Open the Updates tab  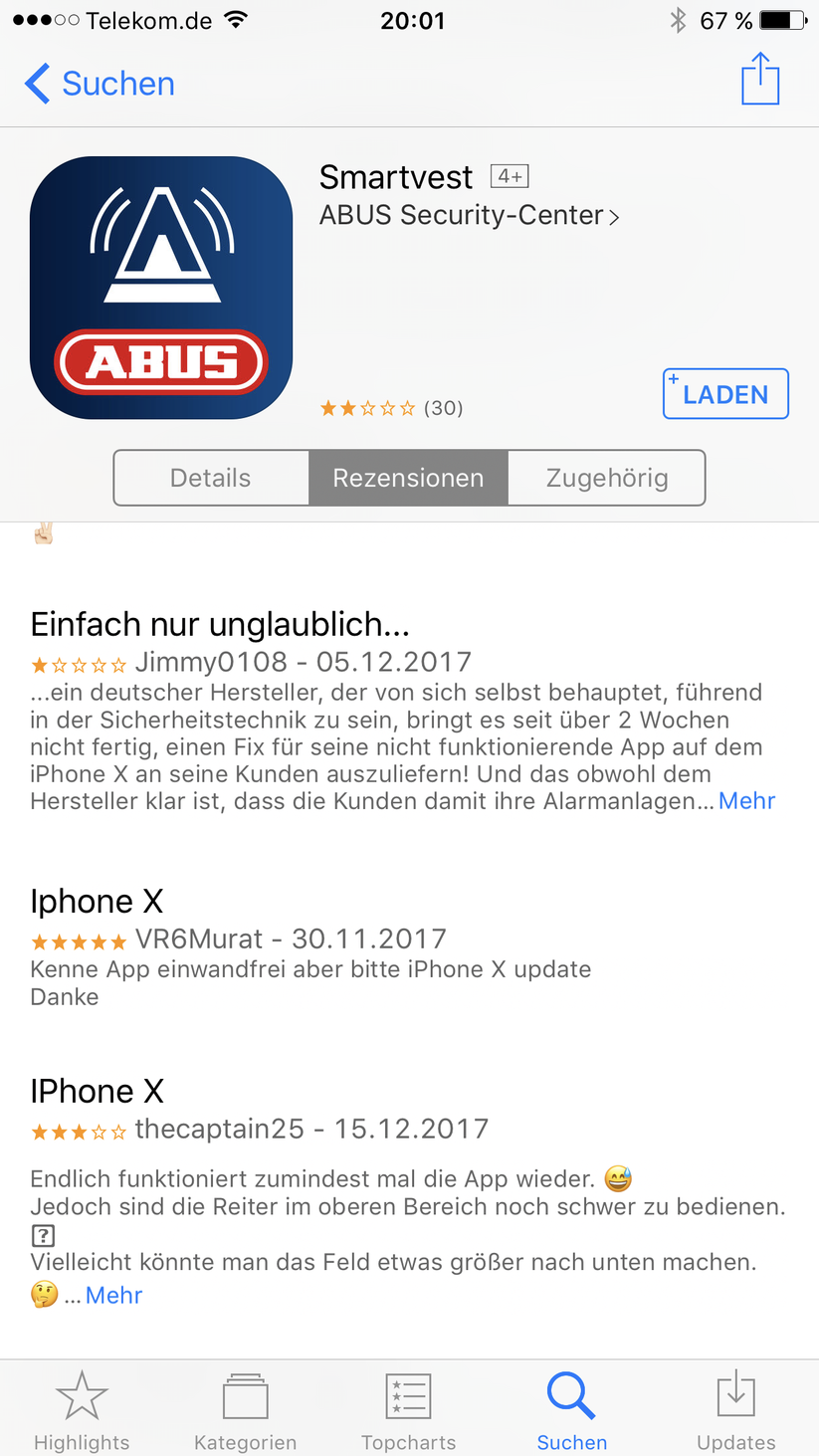[x=735, y=1410]
